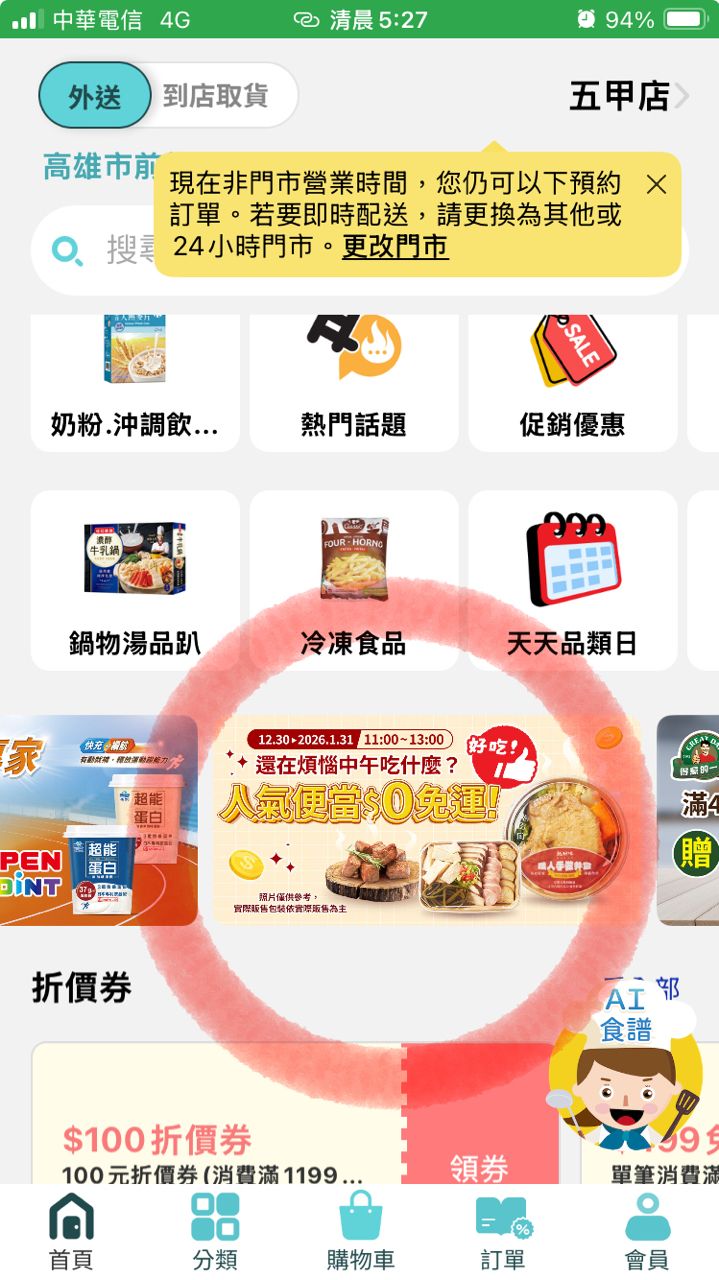Open the 熱門話題 category
719x1280 pixels.
click(353, 385)
